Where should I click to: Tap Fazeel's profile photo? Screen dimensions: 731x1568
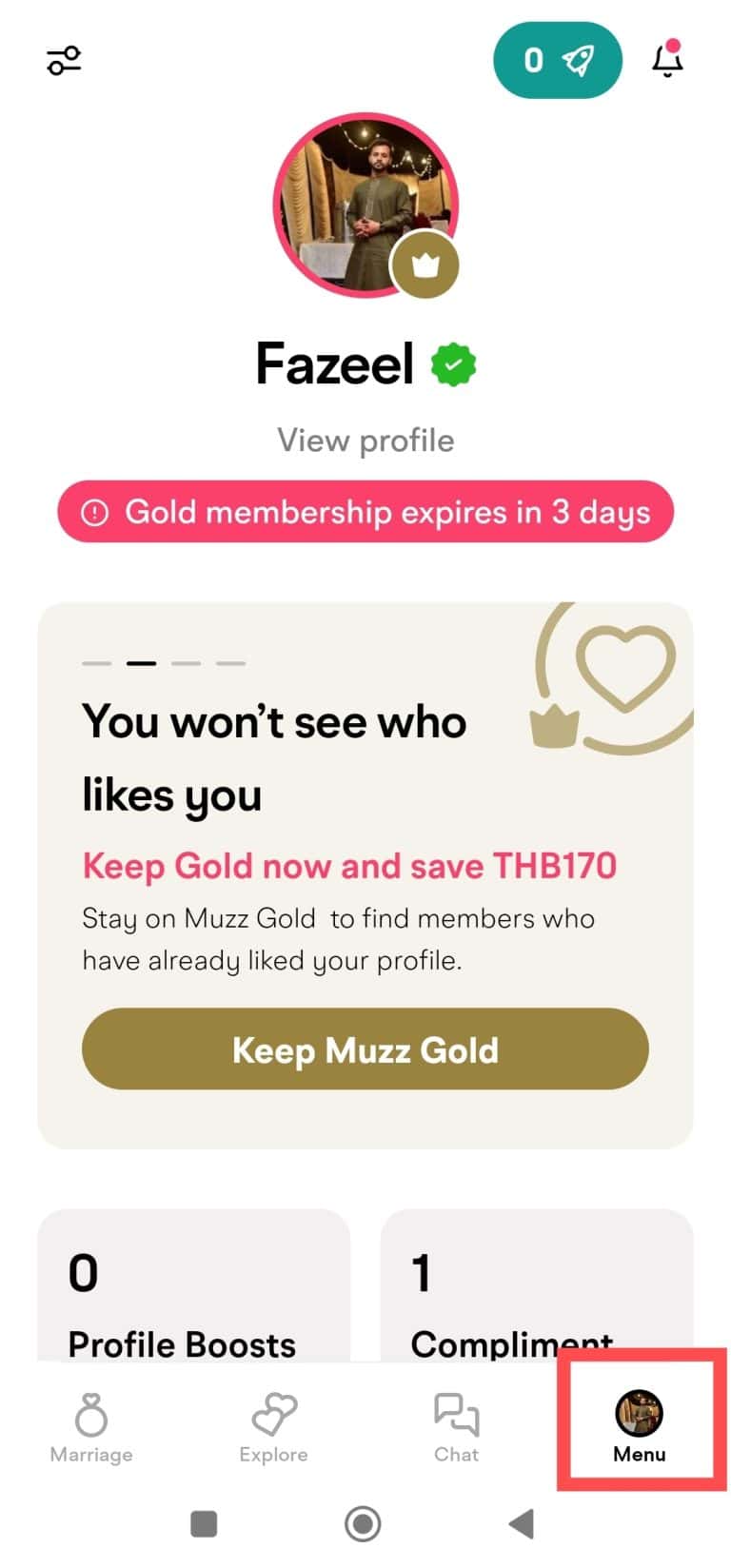point(365,206)
